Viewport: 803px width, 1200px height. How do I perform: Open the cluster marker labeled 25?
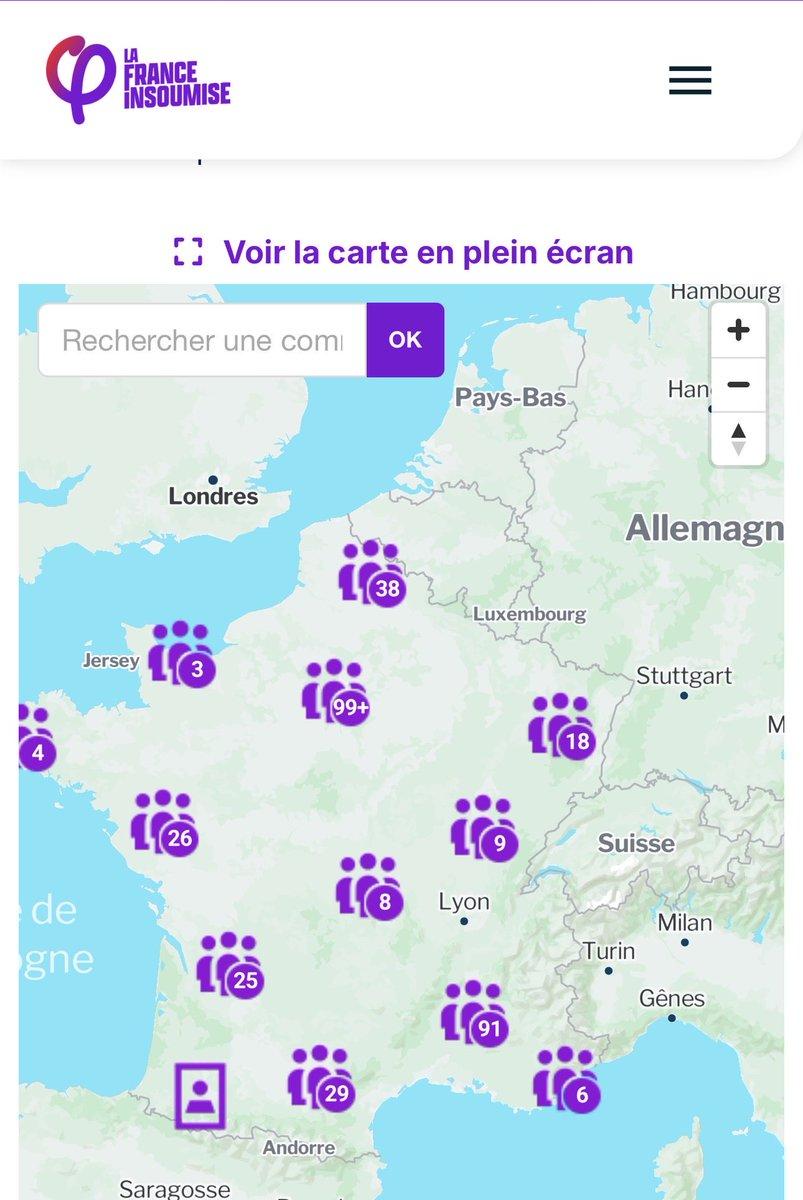(229, 964)
